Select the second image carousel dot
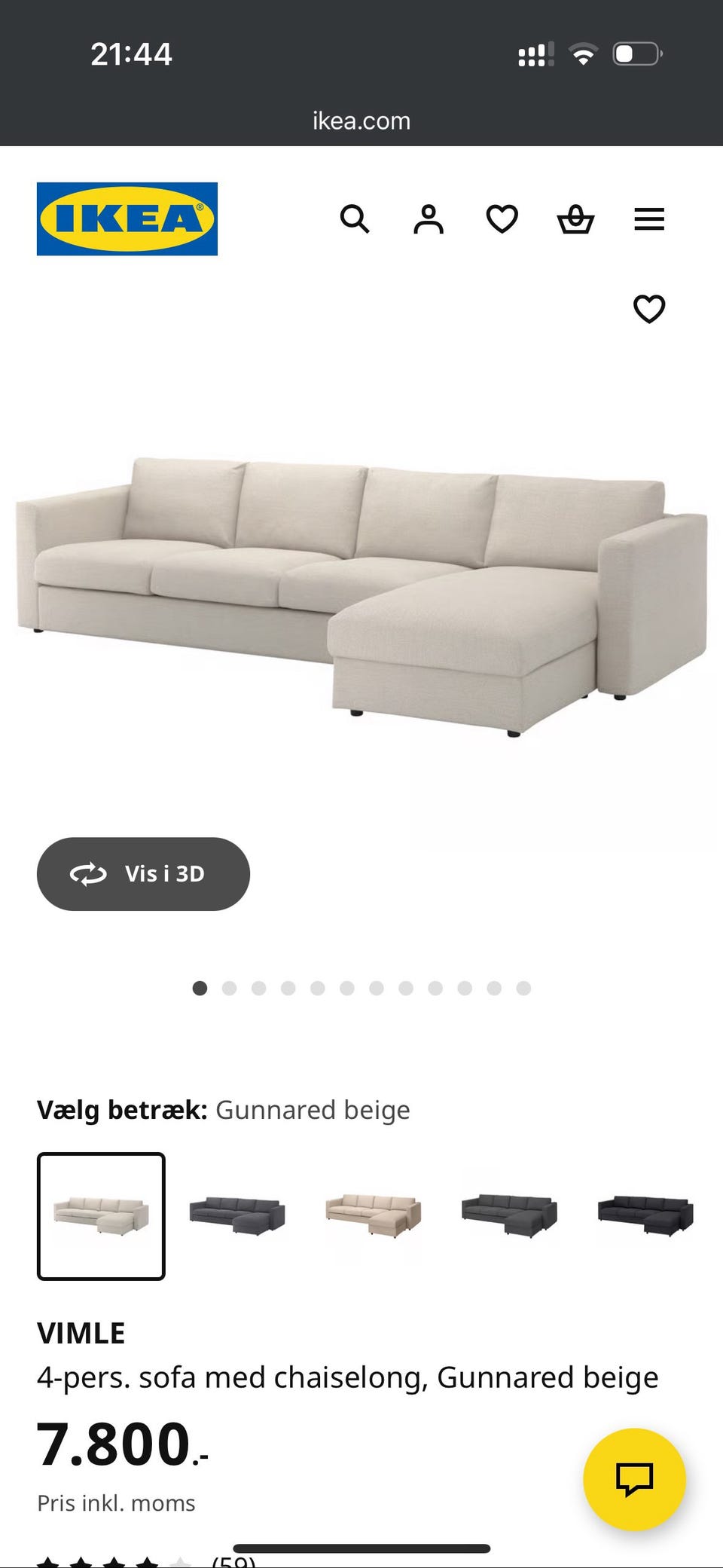The width and height of the screenshot is (723, 1568). (229, 987)
